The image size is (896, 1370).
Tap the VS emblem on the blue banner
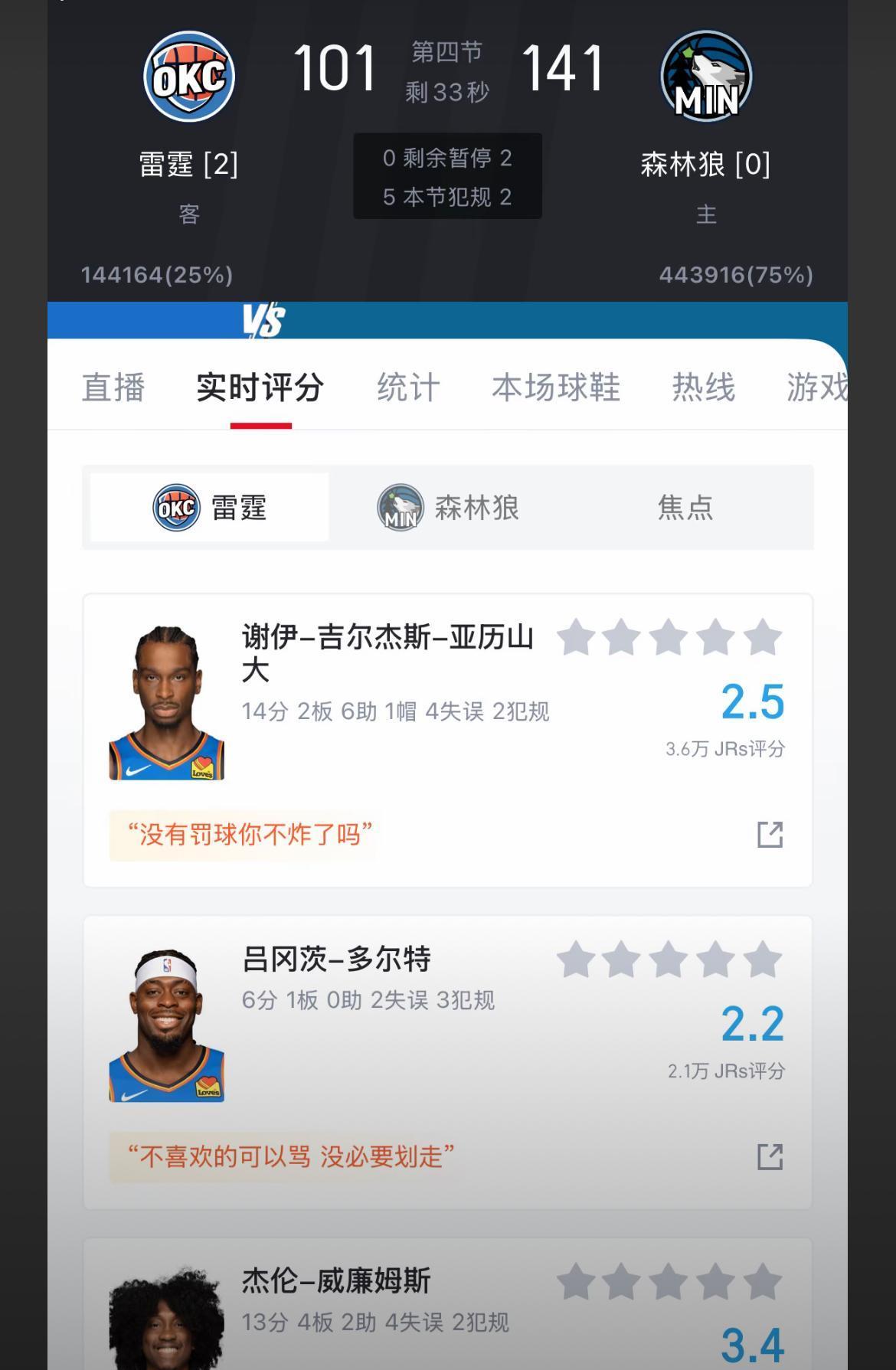(266, 321)
